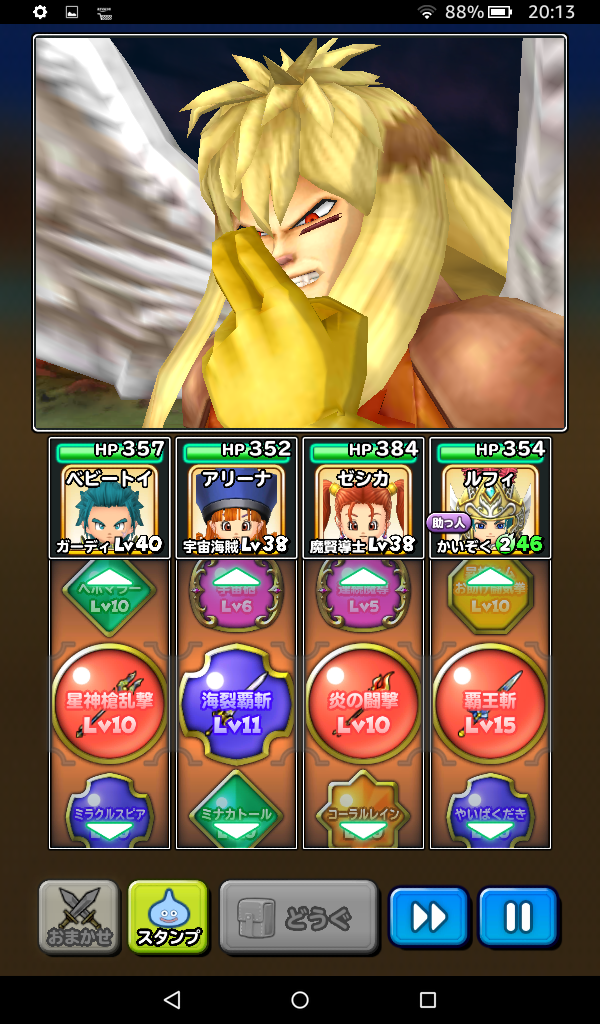Use 星神槍乱撃 Lv10 skill
The width and height of the screenshot is (600, 1024).
point(109,704)
